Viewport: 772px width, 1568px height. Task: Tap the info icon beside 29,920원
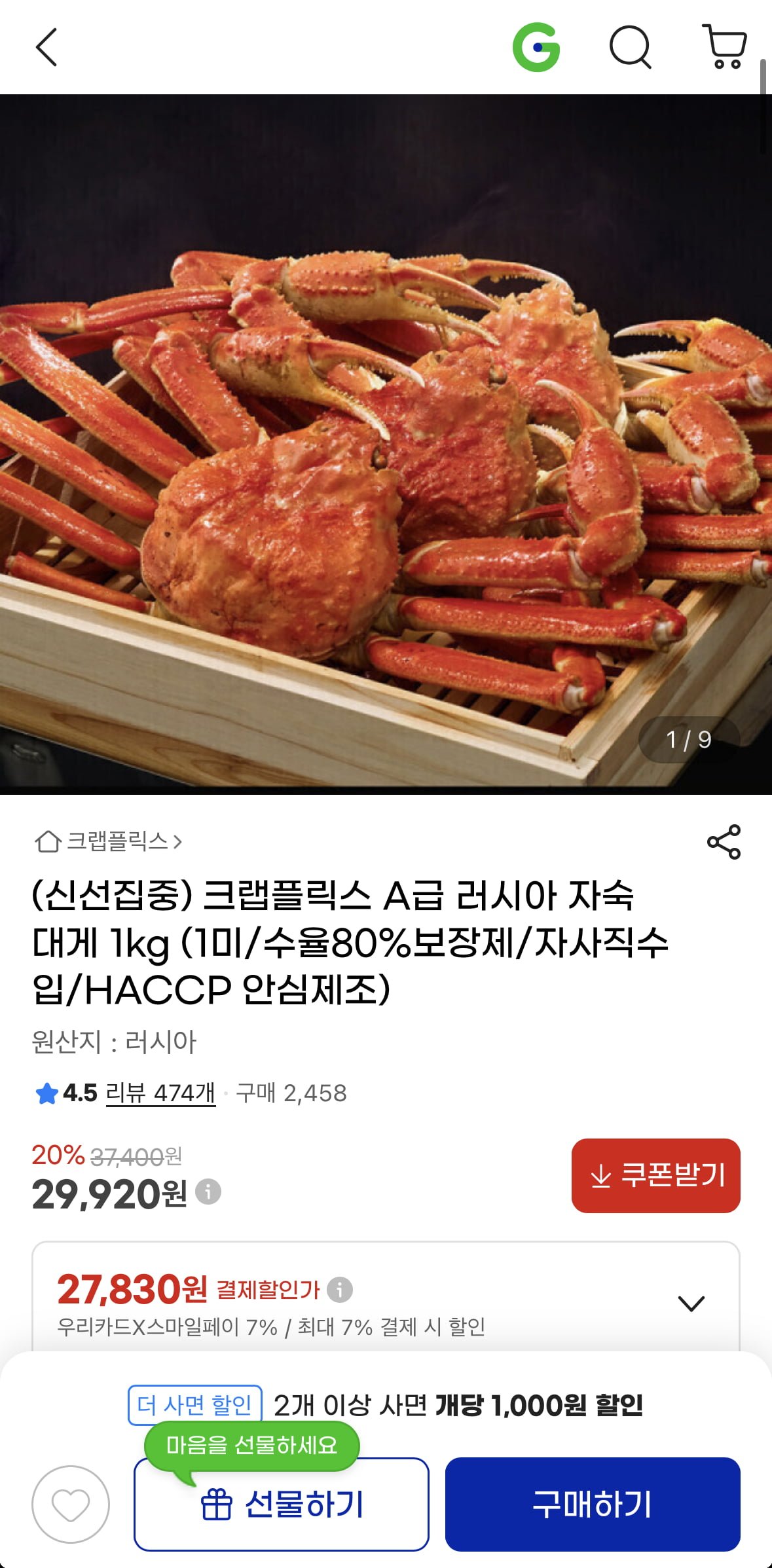point(208,1192)
